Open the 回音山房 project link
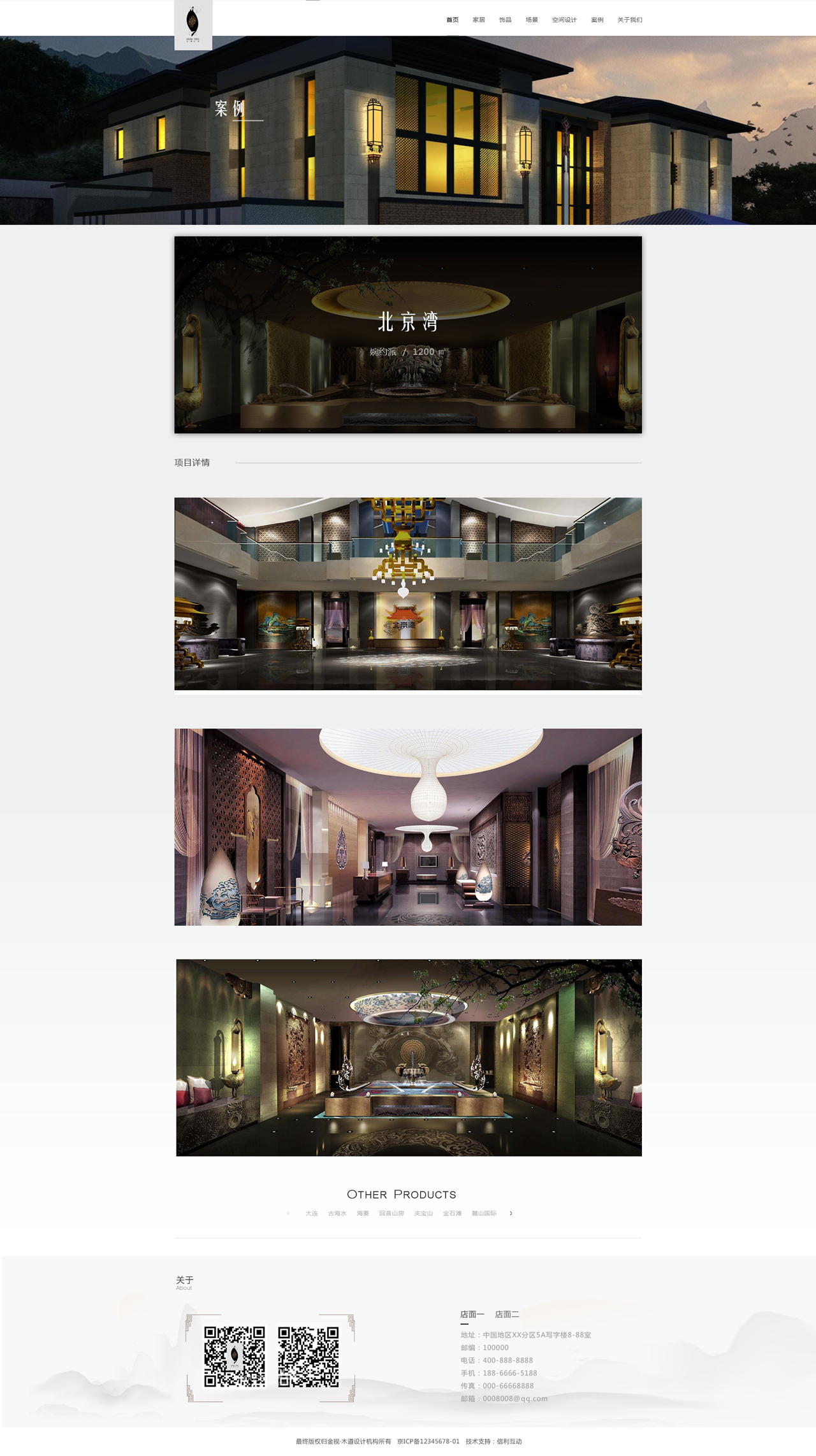The image size is (816, 1456). [391, 1213]
